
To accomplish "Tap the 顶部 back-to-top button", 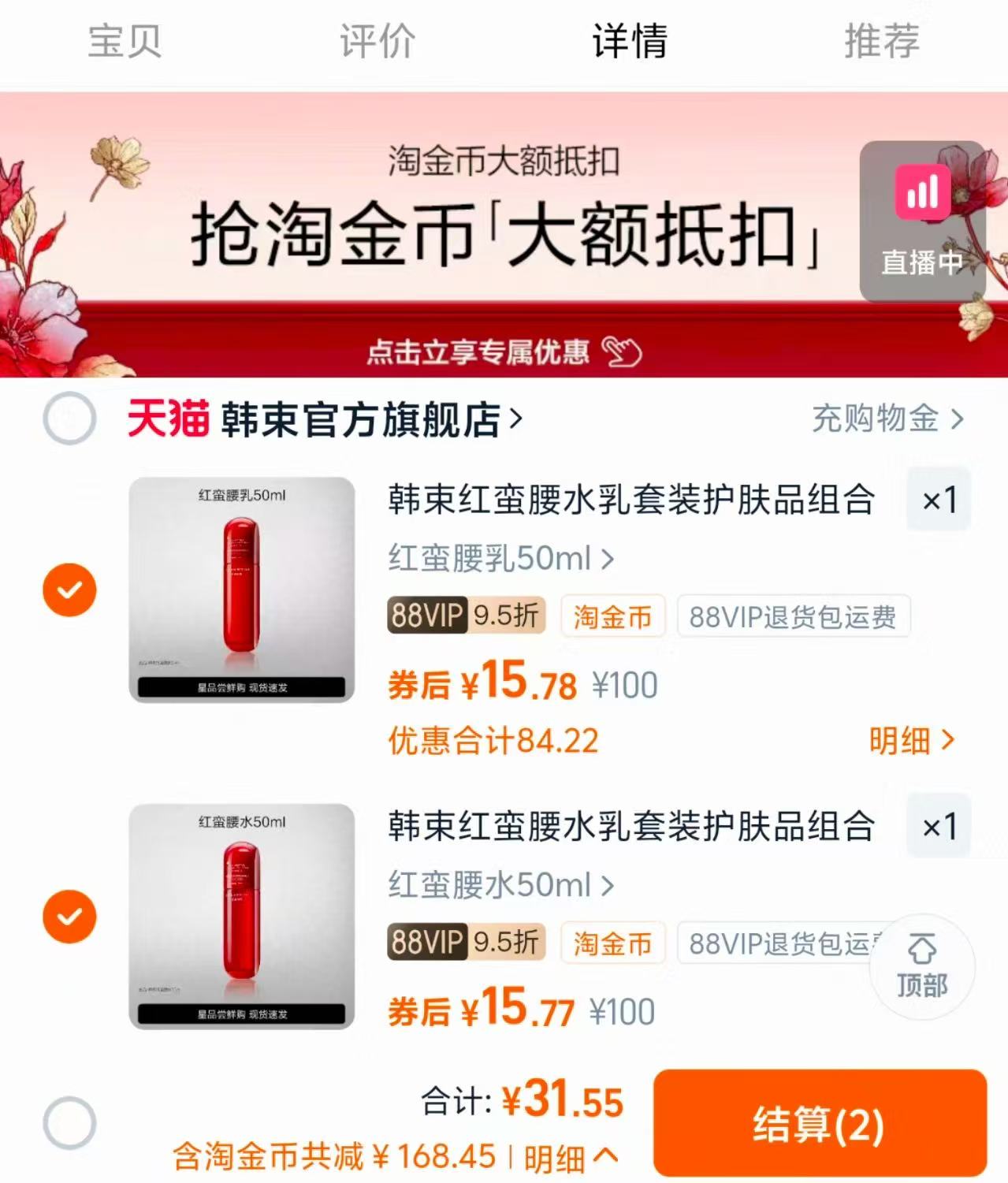I will point(921,967).
